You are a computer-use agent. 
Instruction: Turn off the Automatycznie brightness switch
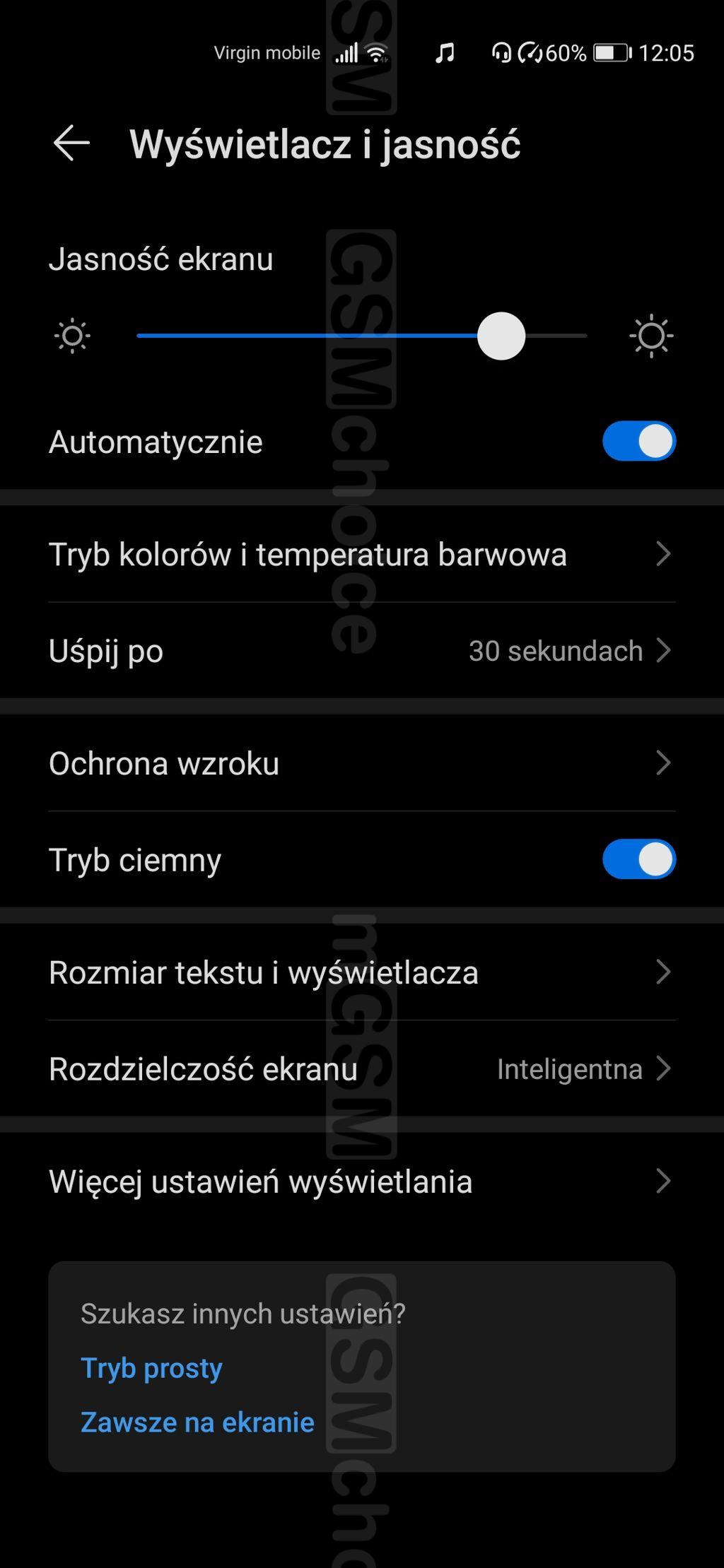click(638, 442)
